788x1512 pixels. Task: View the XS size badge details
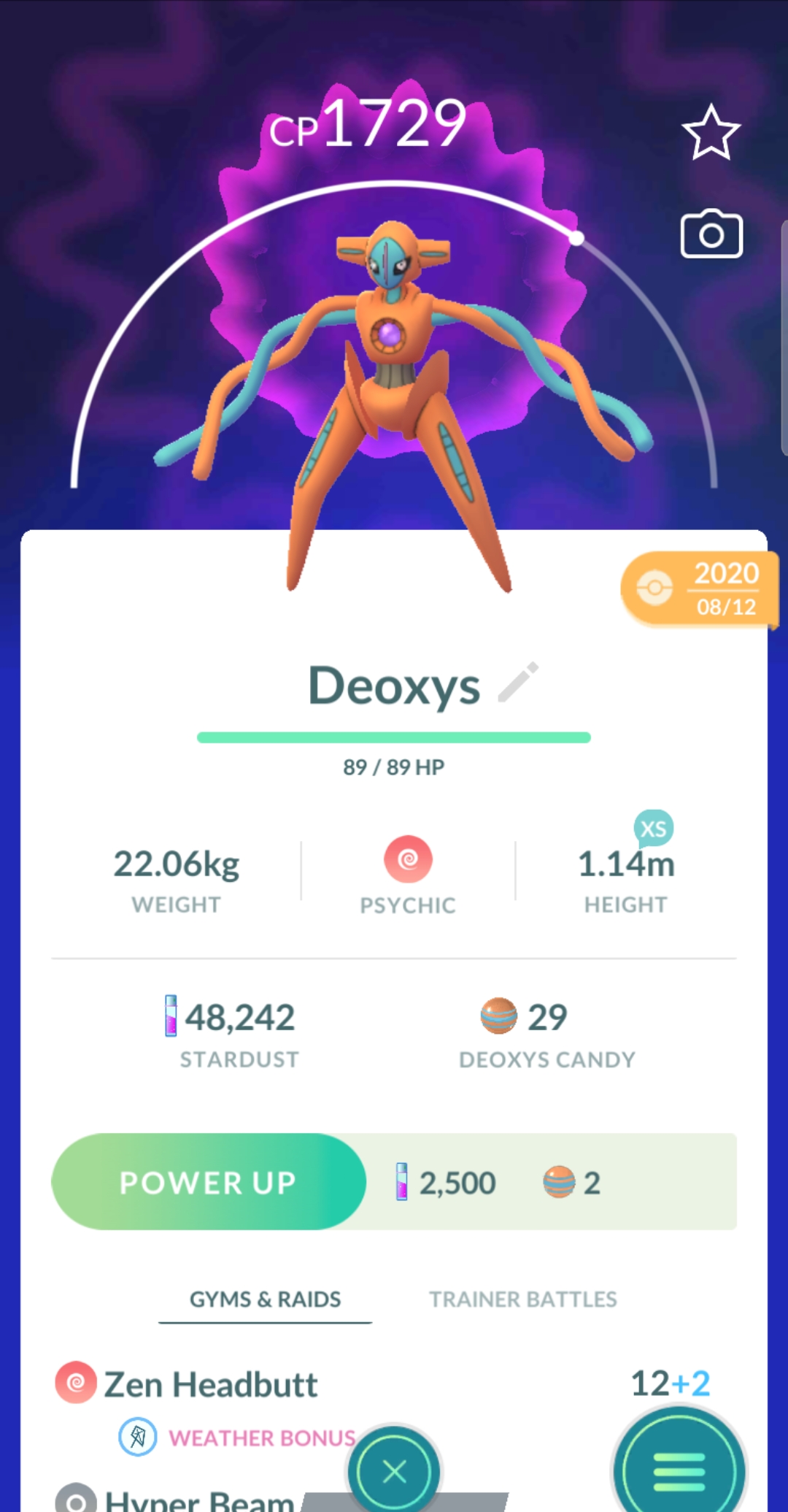[653, 829]
